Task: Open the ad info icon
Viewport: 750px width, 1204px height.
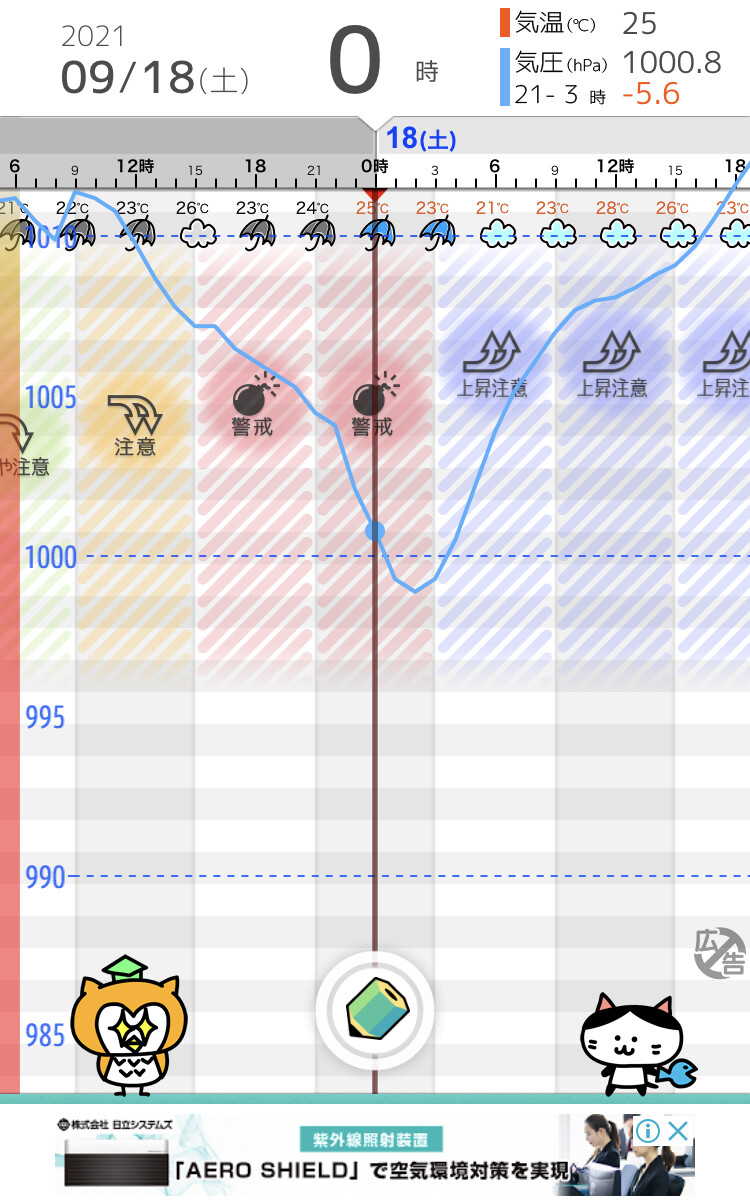Action: [x=648, y=1131]
